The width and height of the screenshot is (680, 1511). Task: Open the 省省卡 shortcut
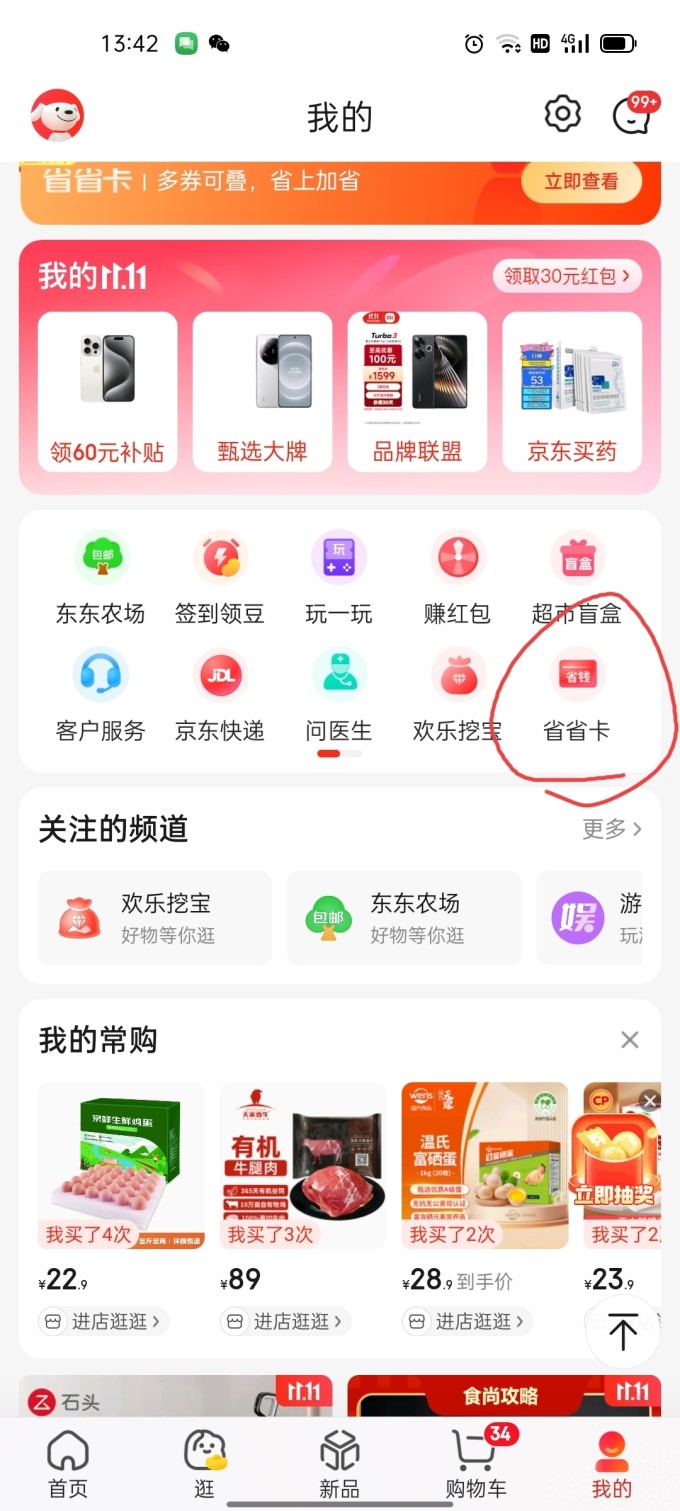(x=577, y=695)
